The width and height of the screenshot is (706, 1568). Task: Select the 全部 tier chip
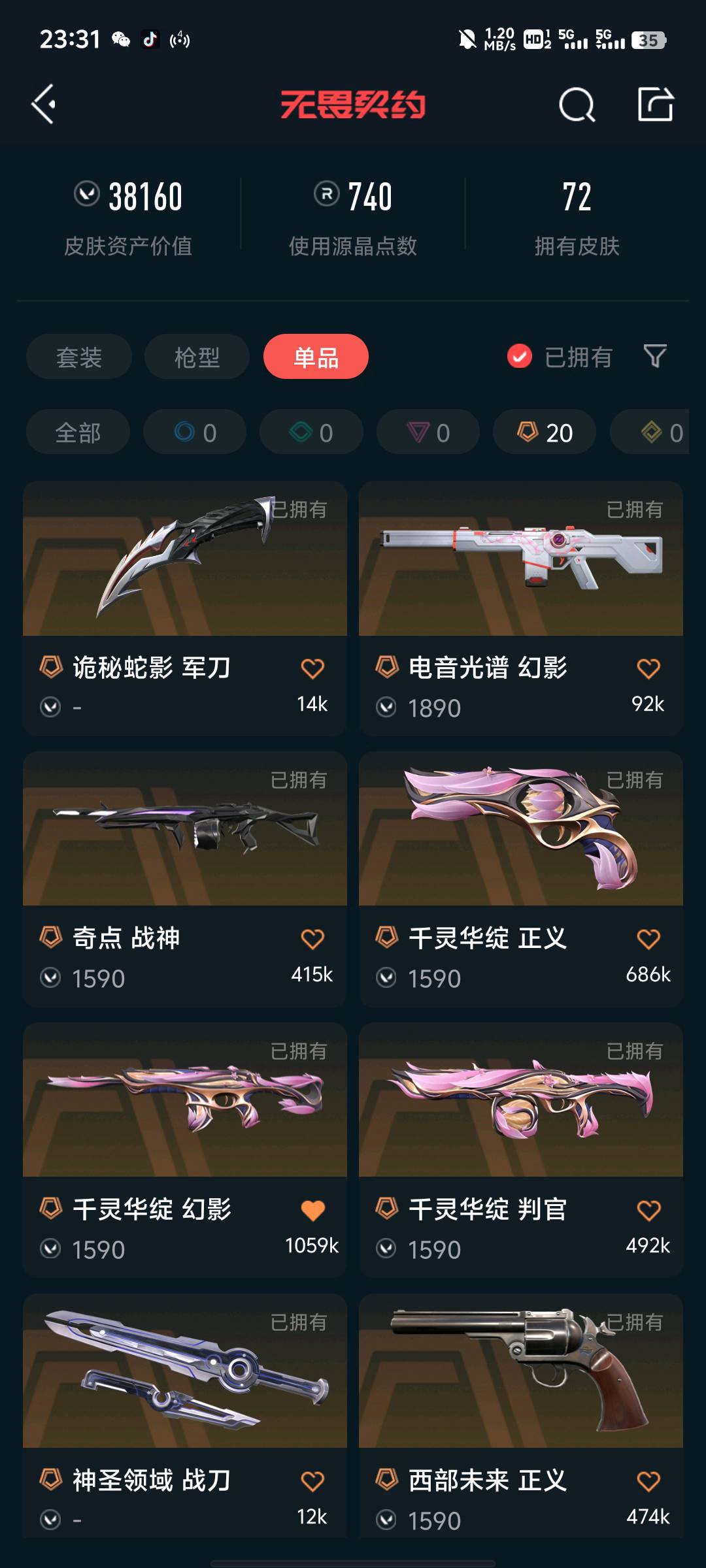click(x=78, y=432)
